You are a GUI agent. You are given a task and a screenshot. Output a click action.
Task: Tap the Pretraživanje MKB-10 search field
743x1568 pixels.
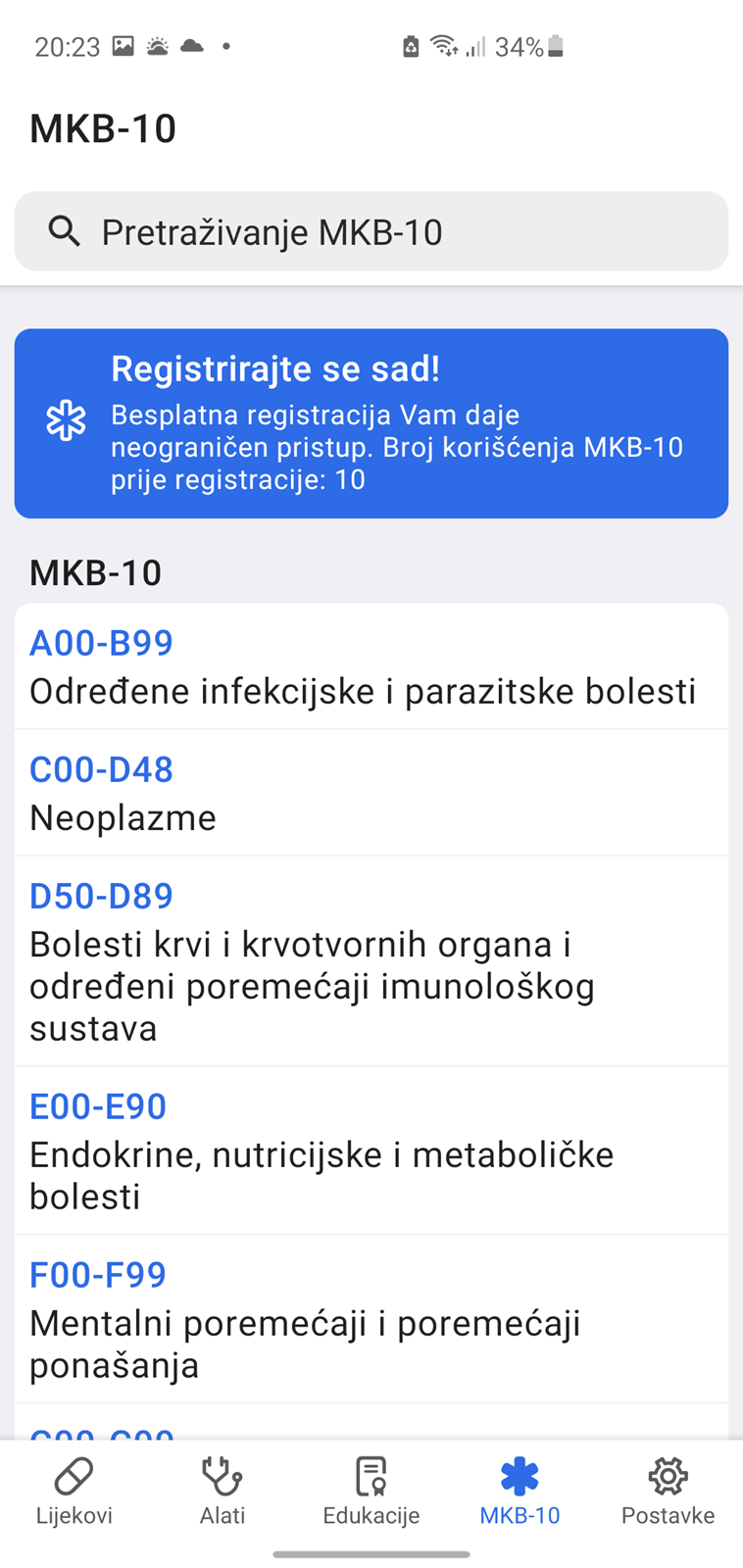[371, 231]
